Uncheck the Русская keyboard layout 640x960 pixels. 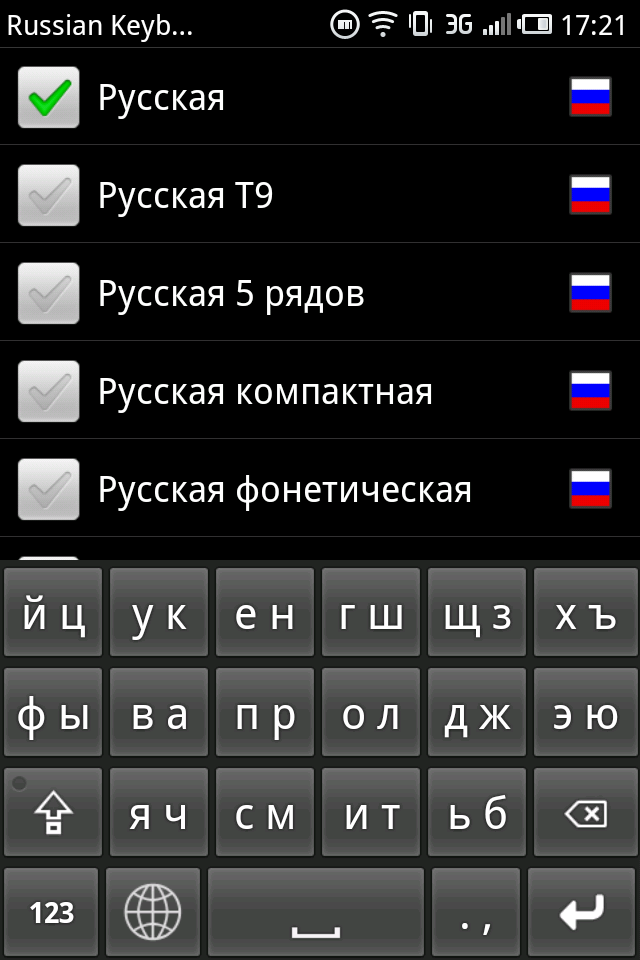(x=48, y=97)
